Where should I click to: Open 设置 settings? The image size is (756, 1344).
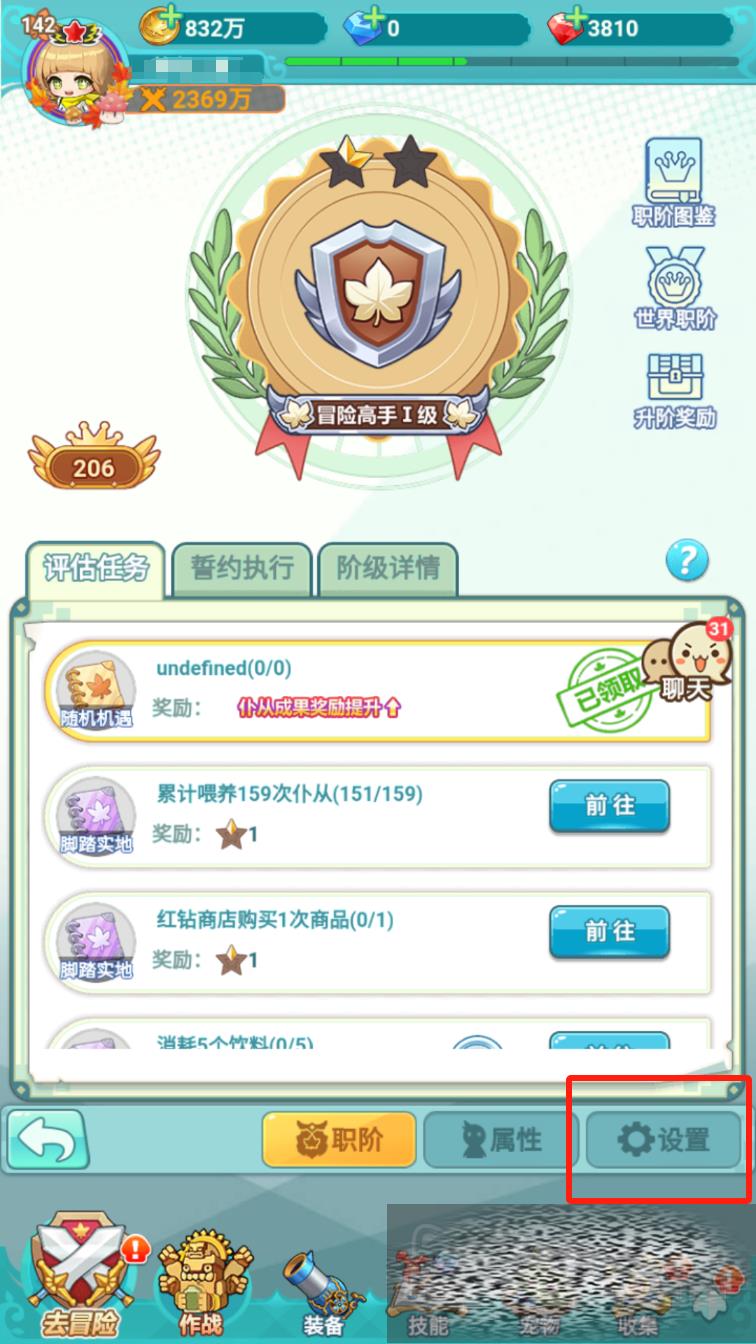coord(663,1139)
